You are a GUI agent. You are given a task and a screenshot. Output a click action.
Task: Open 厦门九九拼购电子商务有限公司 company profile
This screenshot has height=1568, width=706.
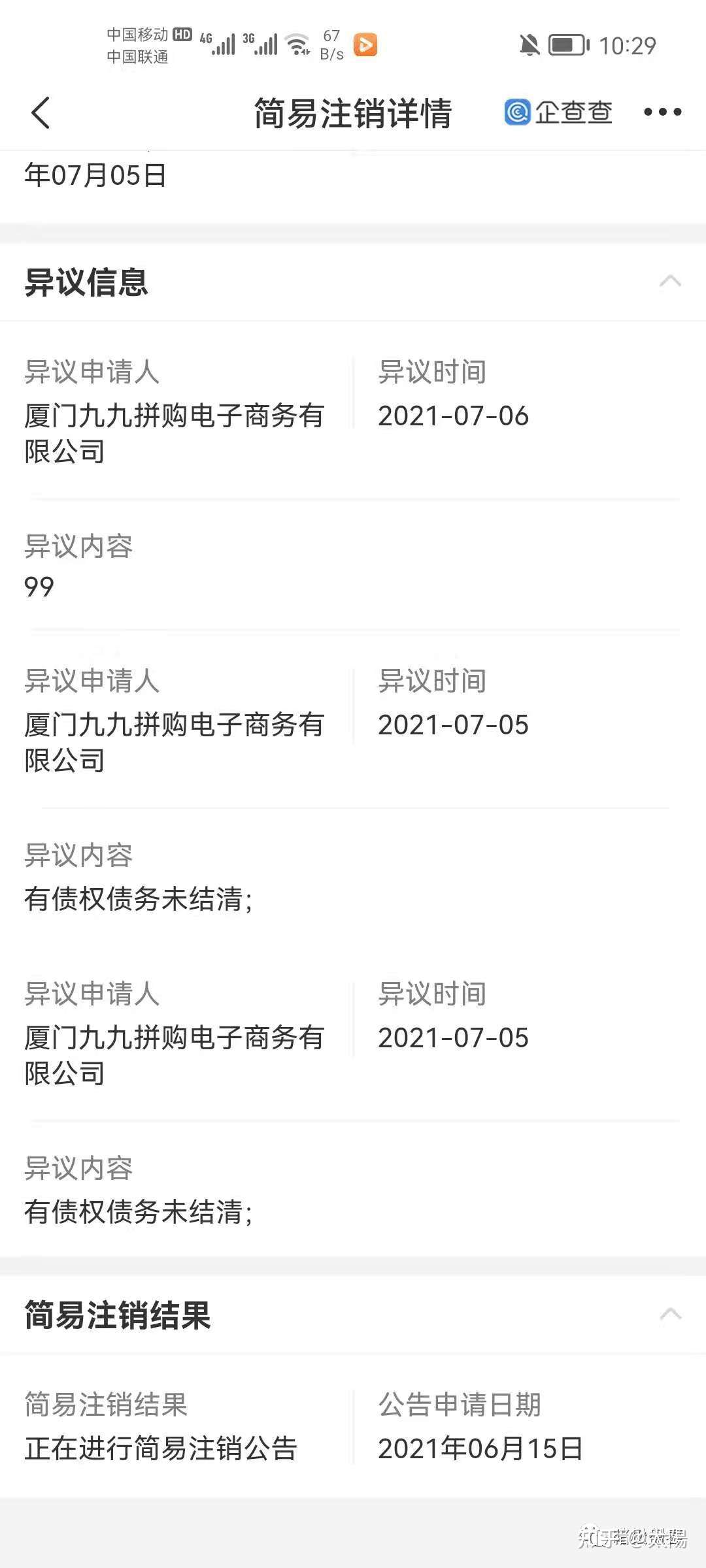175,431
